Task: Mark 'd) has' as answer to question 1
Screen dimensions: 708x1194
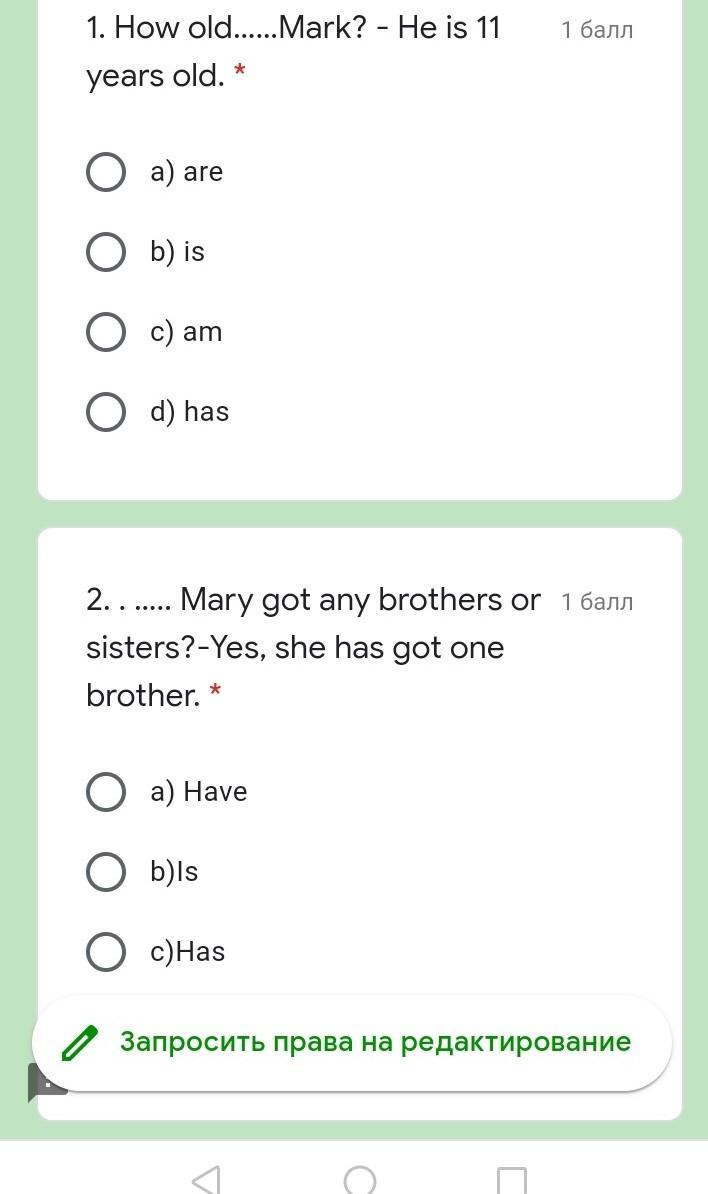Action: (106, 412)
